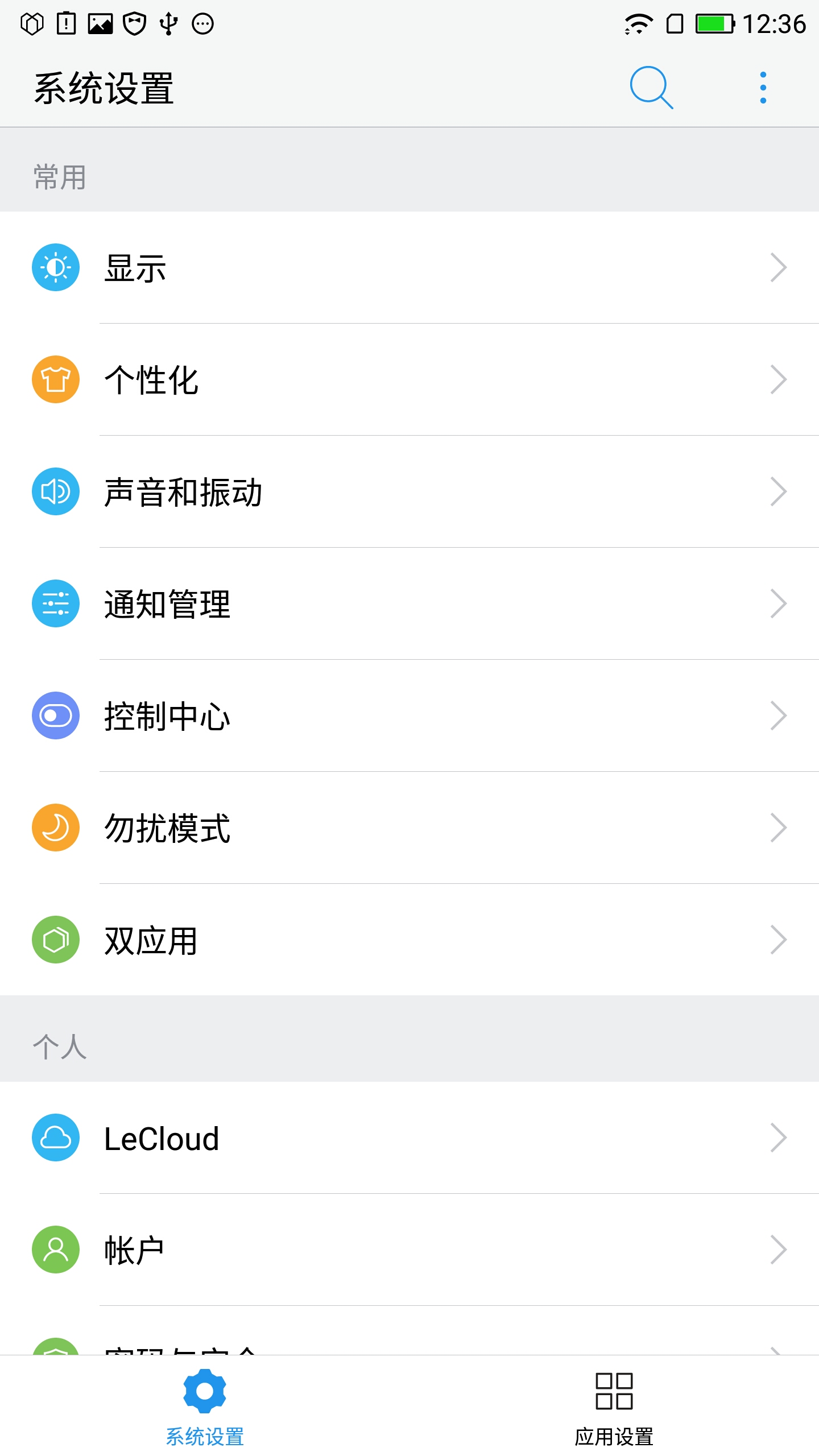This screenshot has height=1456, width=819.
Task: Open the search icon in the header
Action: [x=651, y=88]
